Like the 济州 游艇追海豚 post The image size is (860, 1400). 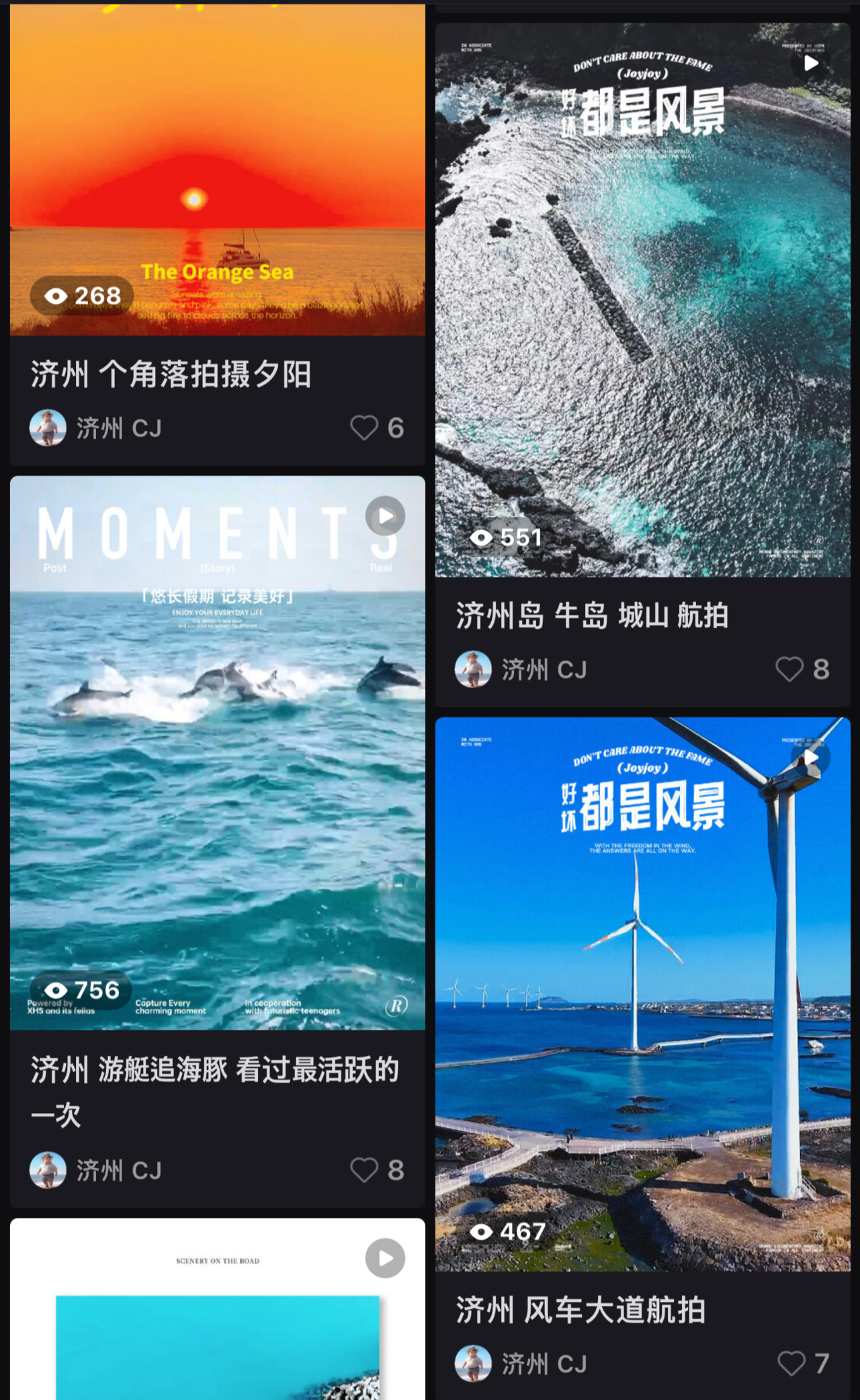point(365,1170)
